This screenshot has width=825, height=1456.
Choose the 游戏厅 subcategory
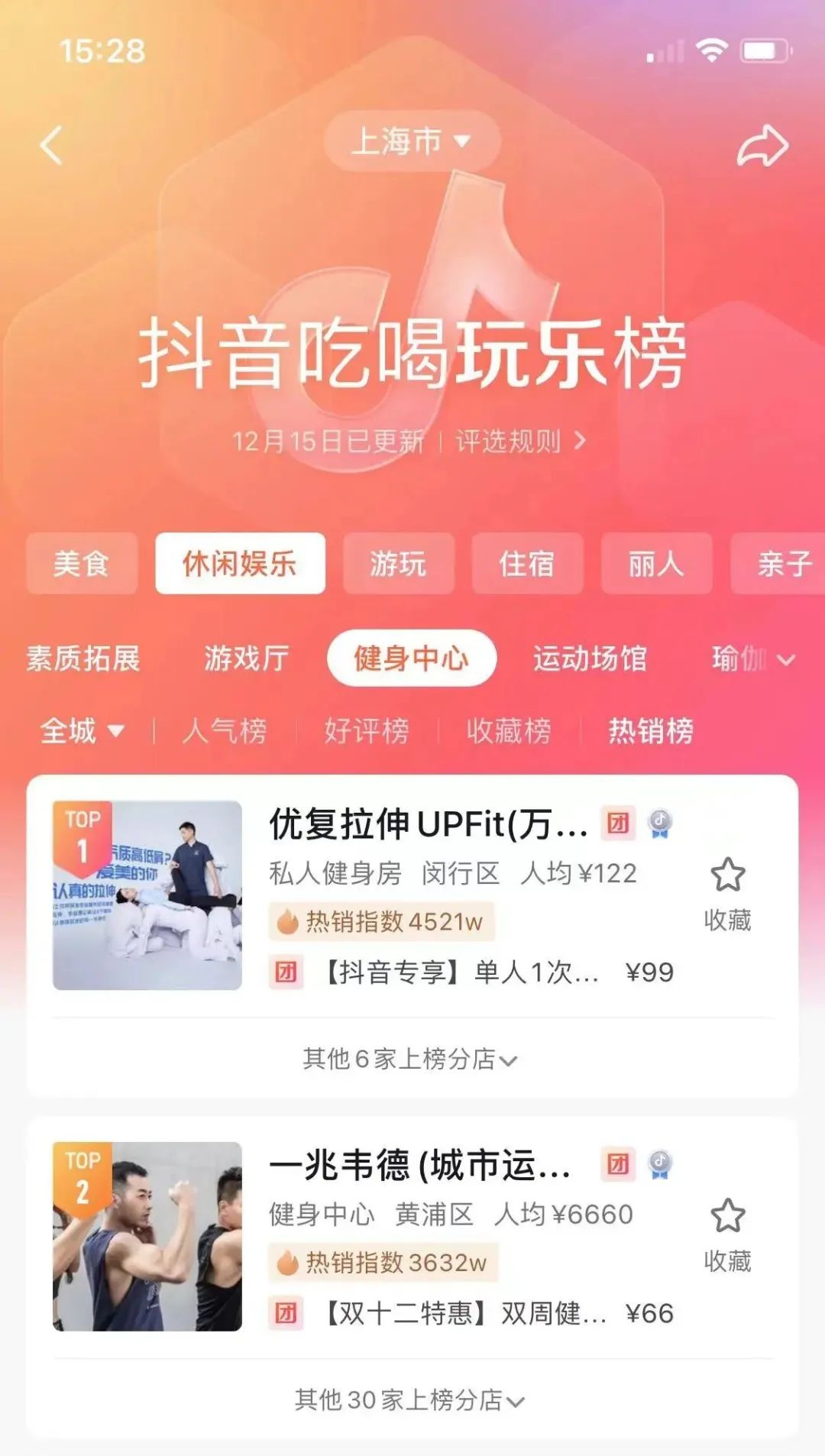(246, 658)
